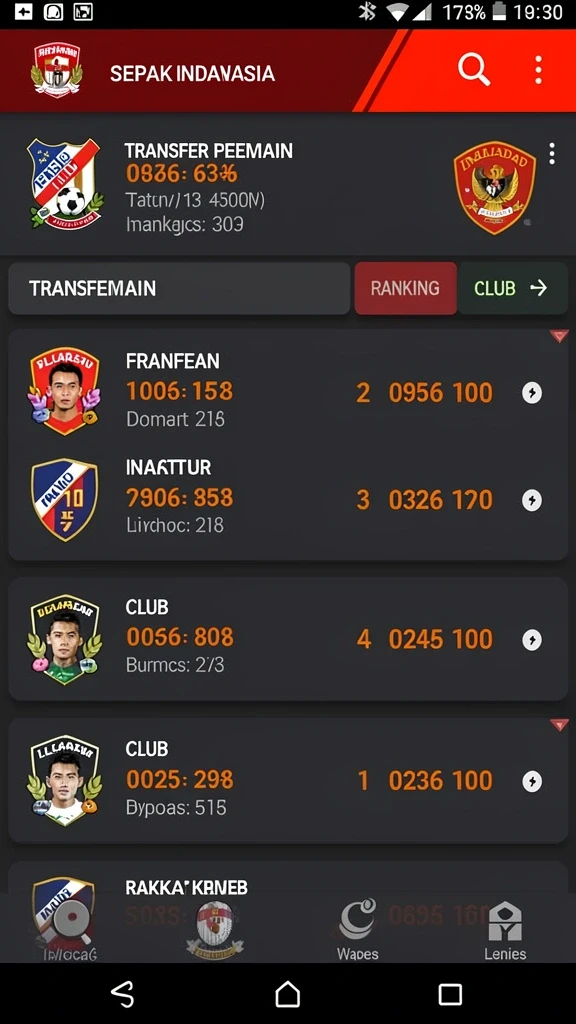
Task: Tap the lightning icon beside 0245 100
Action: (532, 640)
